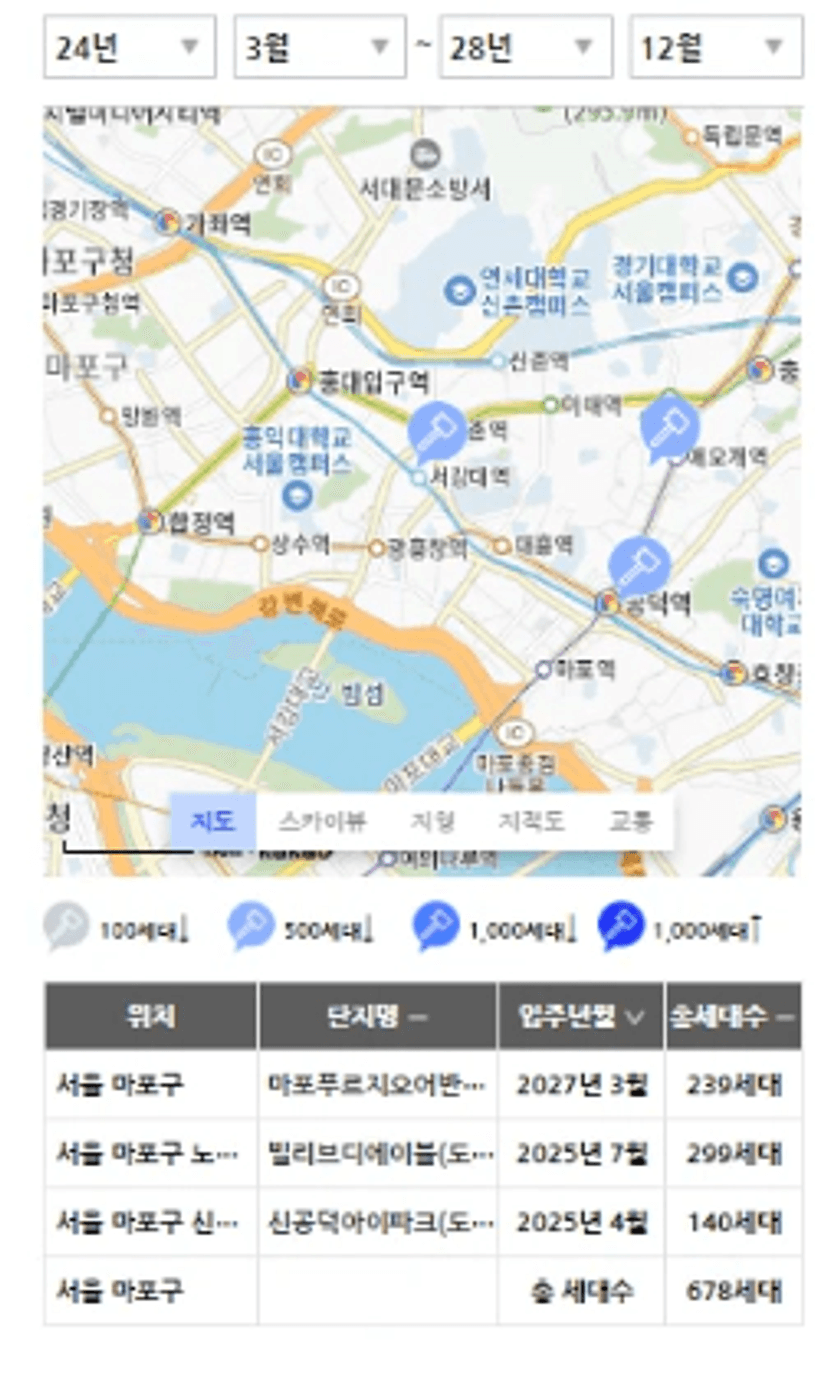827x1375 pixels.
Task: Open the end month dropdown showing 12월
Action: pos(716,46)
